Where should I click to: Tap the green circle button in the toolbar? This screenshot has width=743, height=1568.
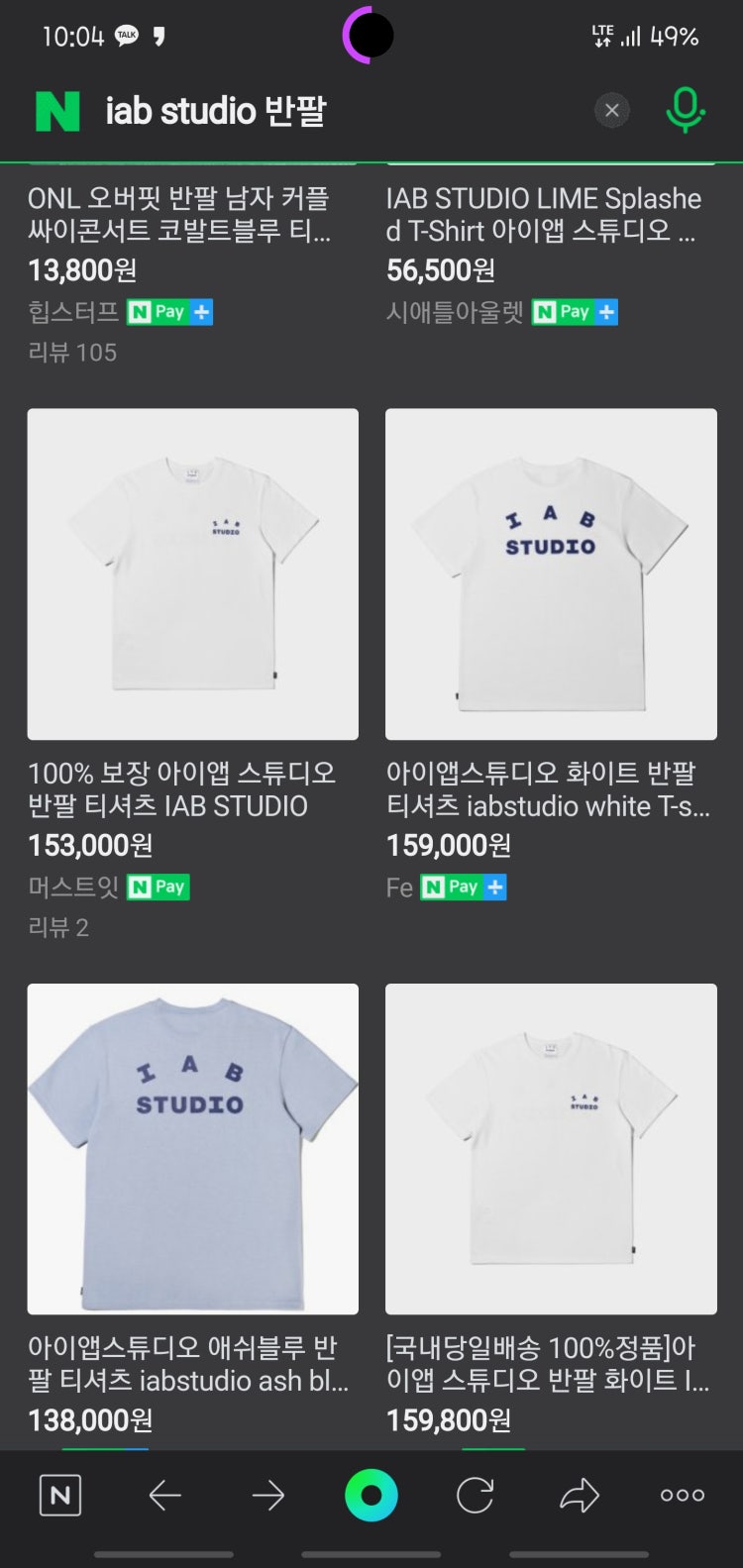click(371, 1496)
